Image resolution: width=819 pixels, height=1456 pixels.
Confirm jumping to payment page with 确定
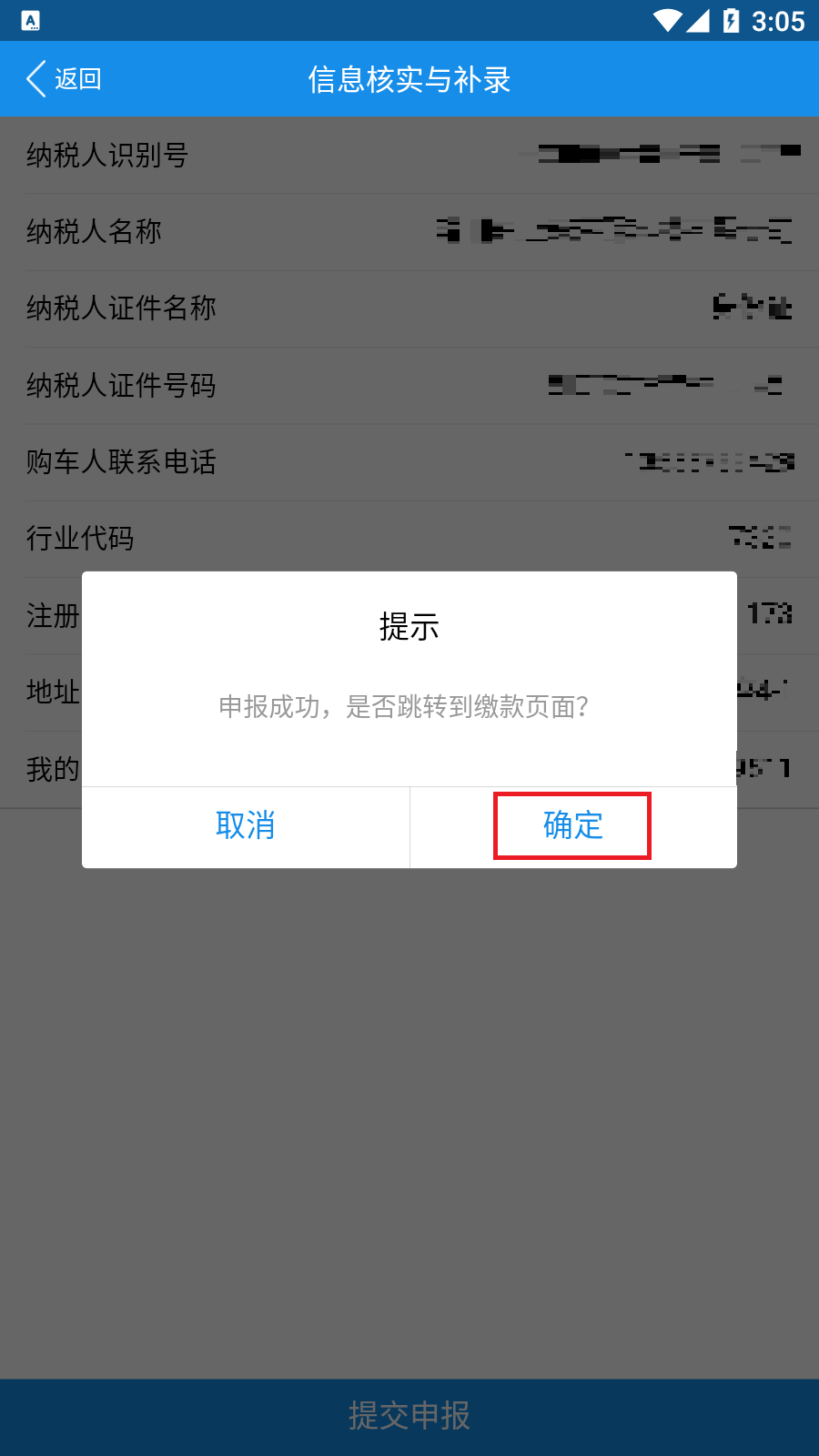coord(572,825)
